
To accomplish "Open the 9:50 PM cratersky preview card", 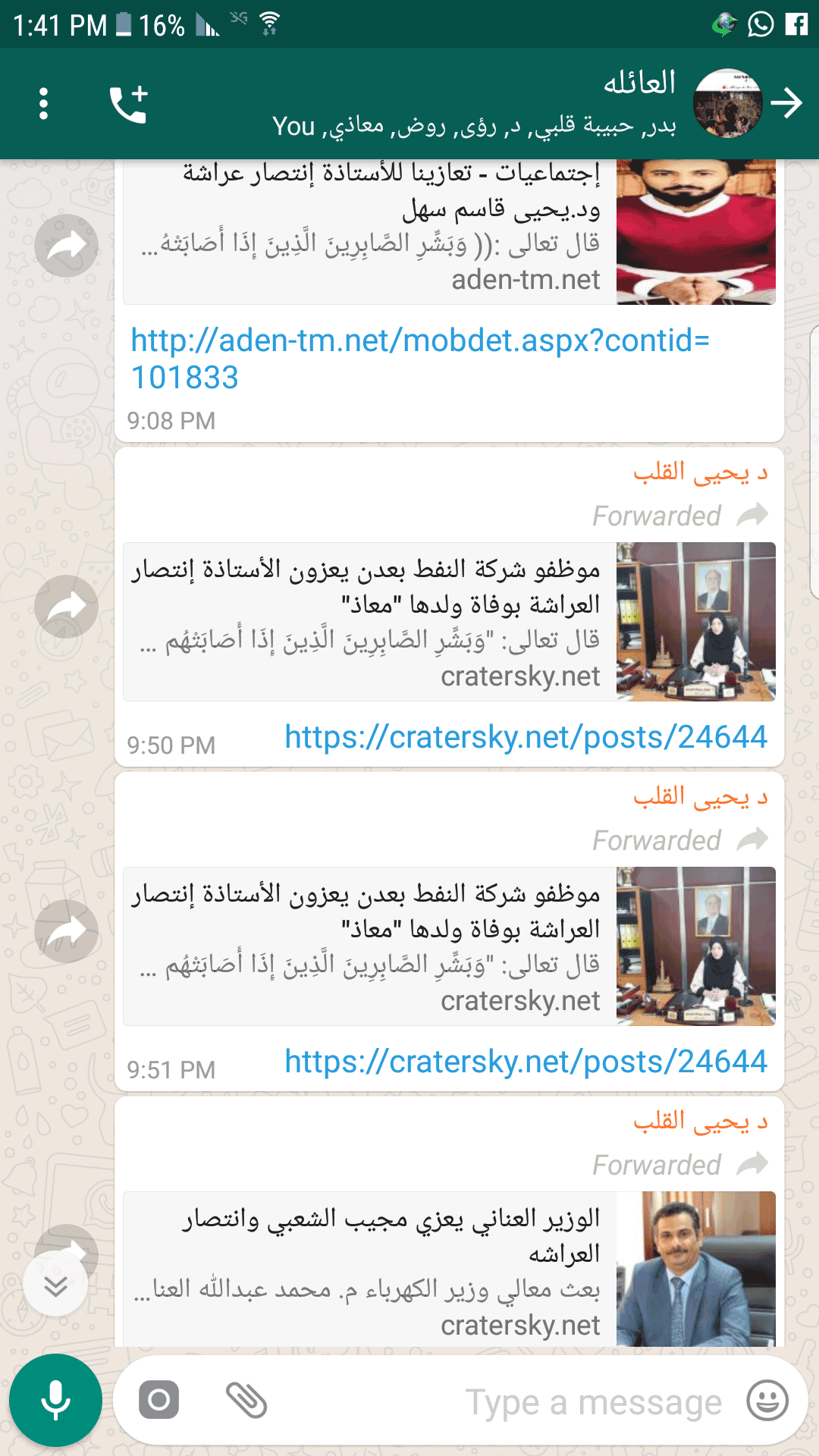I will (x=449, y=622).
